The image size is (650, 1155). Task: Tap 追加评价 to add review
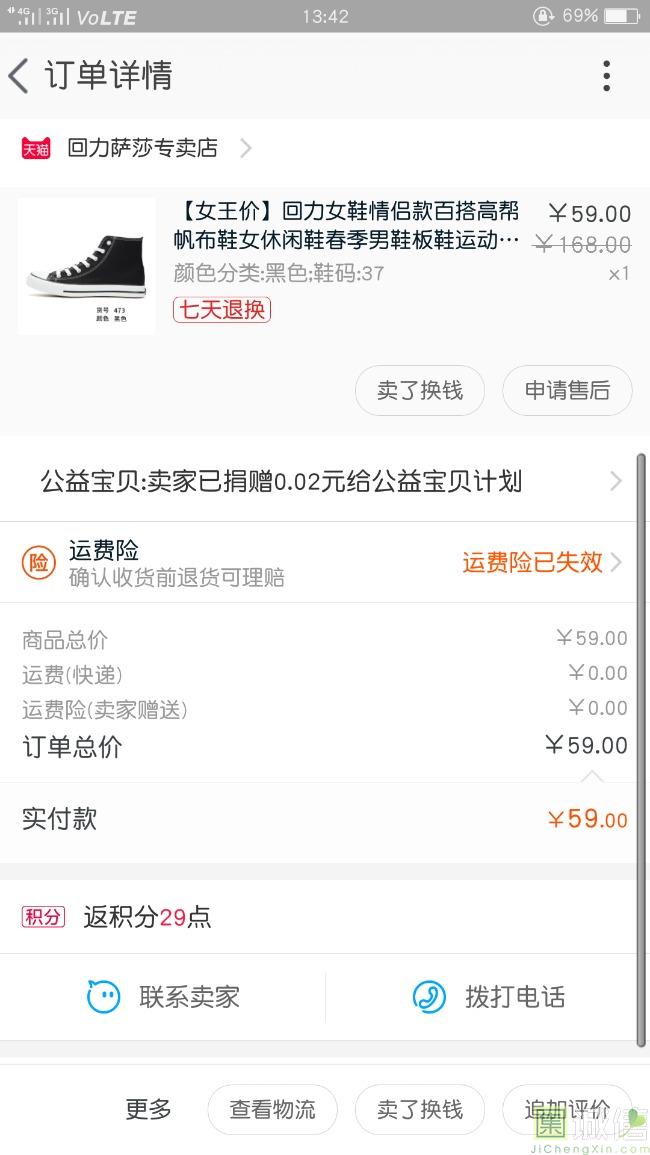[x=566, y=1109]
